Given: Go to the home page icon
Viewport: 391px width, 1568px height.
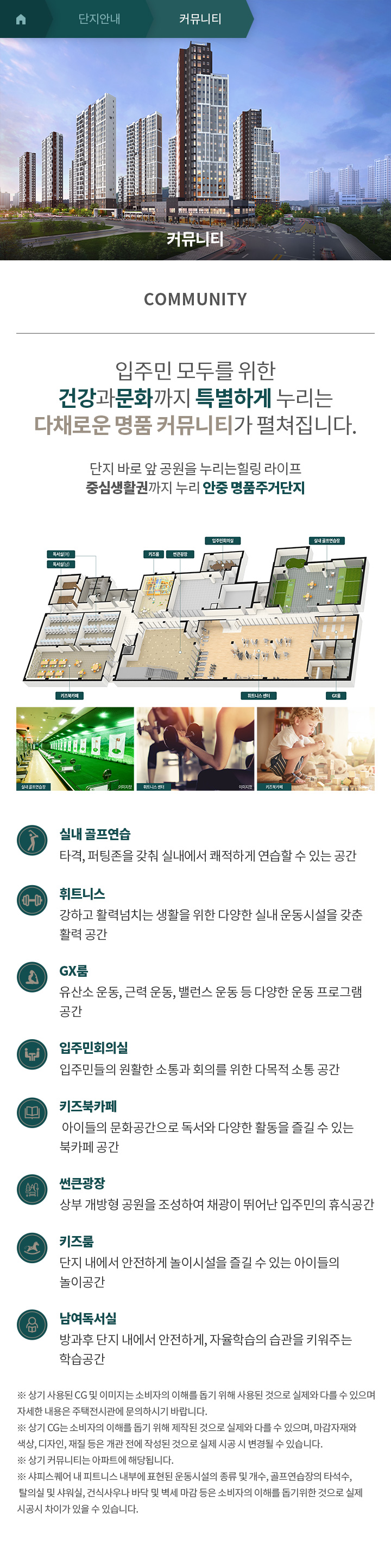Looking at the screenshot, I should pos(21,19).
